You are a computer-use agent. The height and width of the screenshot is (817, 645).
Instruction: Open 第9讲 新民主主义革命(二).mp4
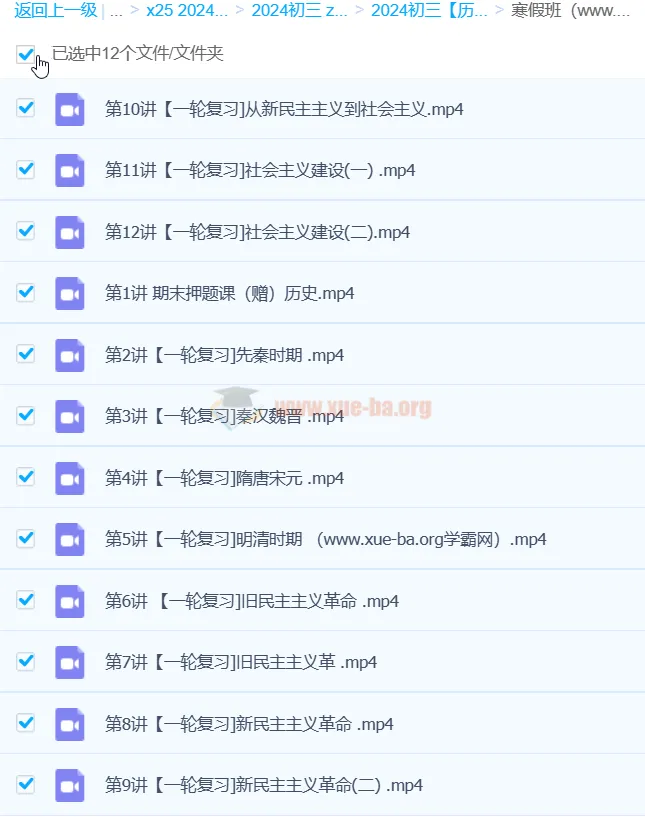pos(263,785)
